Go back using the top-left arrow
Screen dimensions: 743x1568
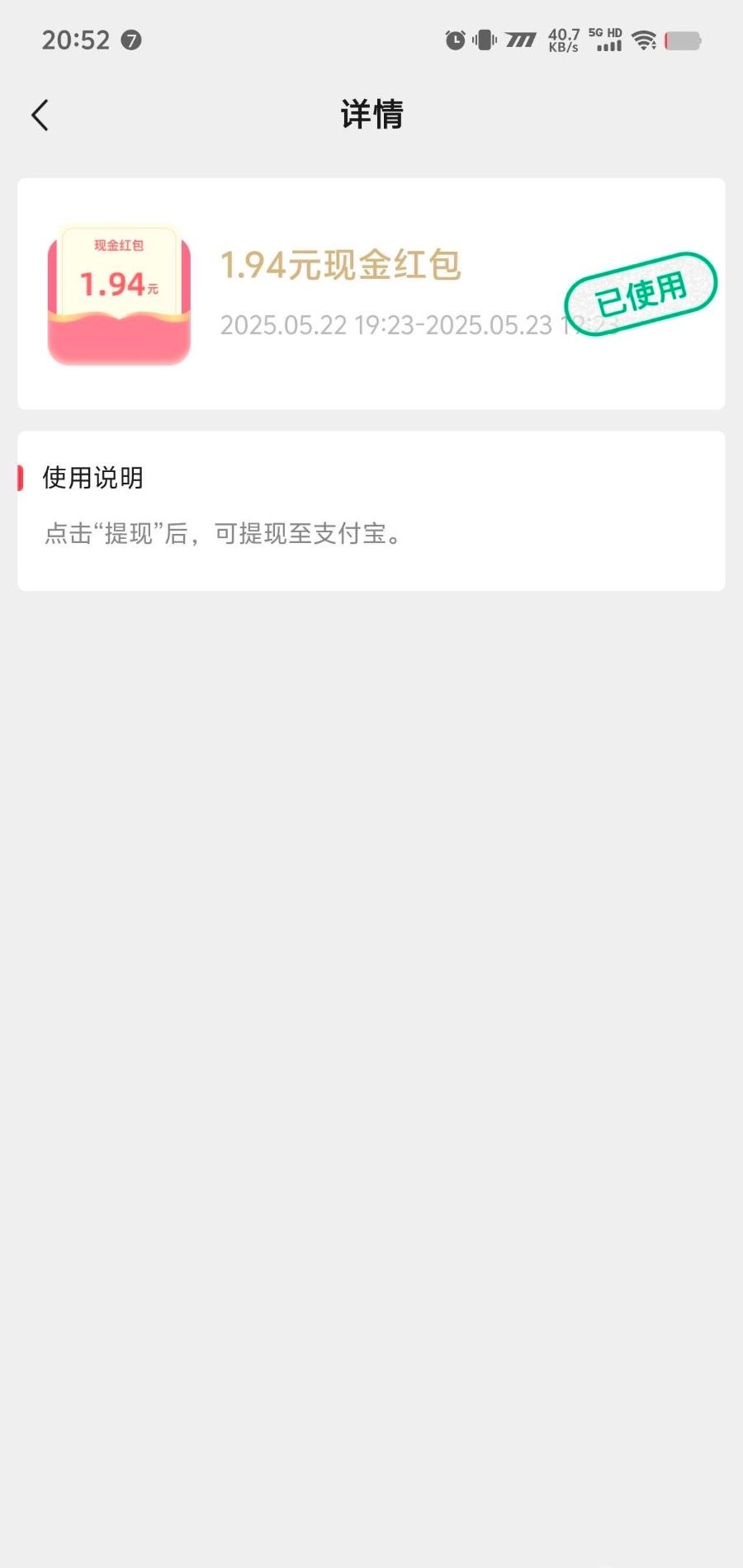coord(40,116)
